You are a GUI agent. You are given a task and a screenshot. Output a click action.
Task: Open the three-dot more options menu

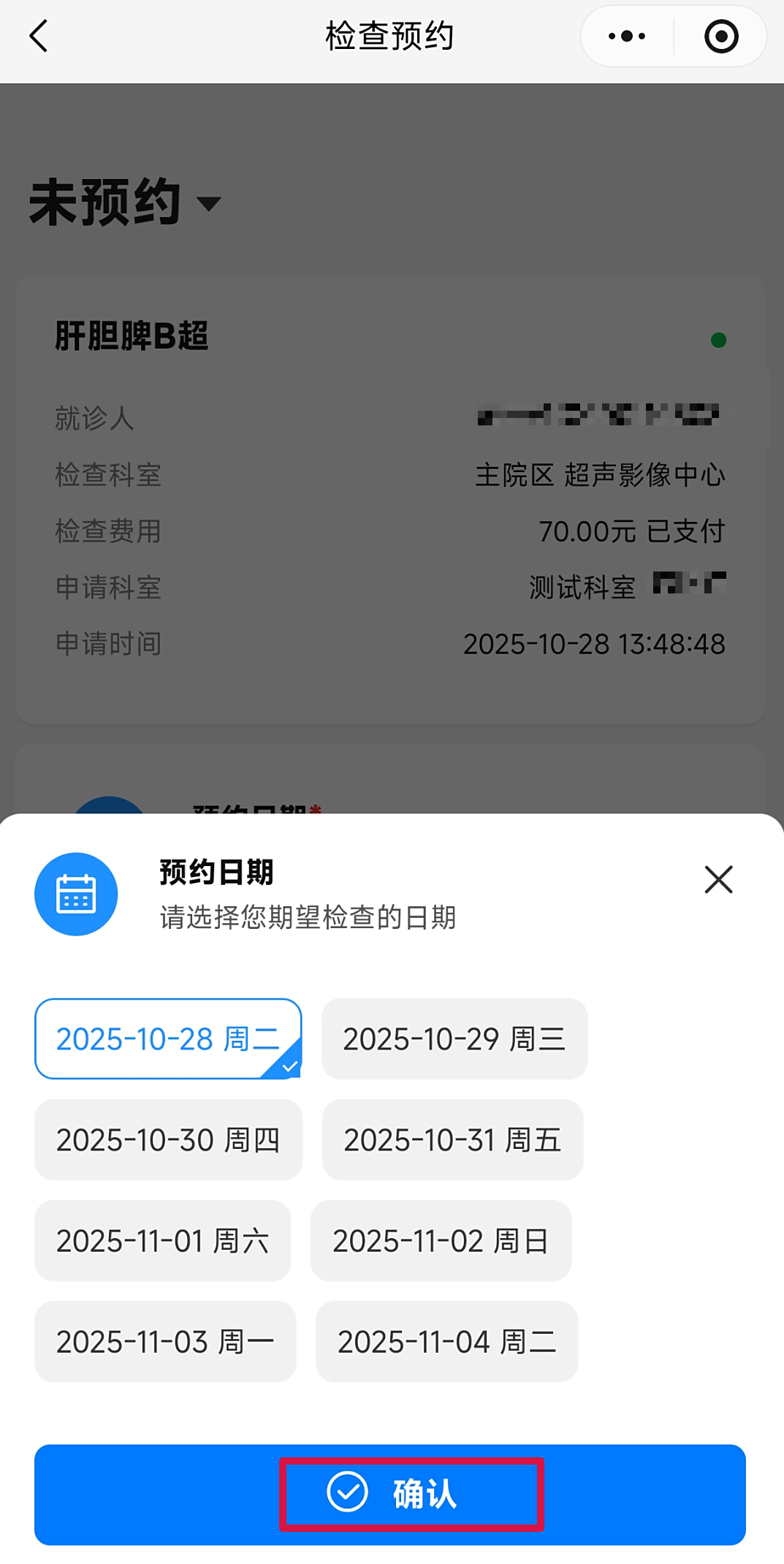[x=625, y=35]
